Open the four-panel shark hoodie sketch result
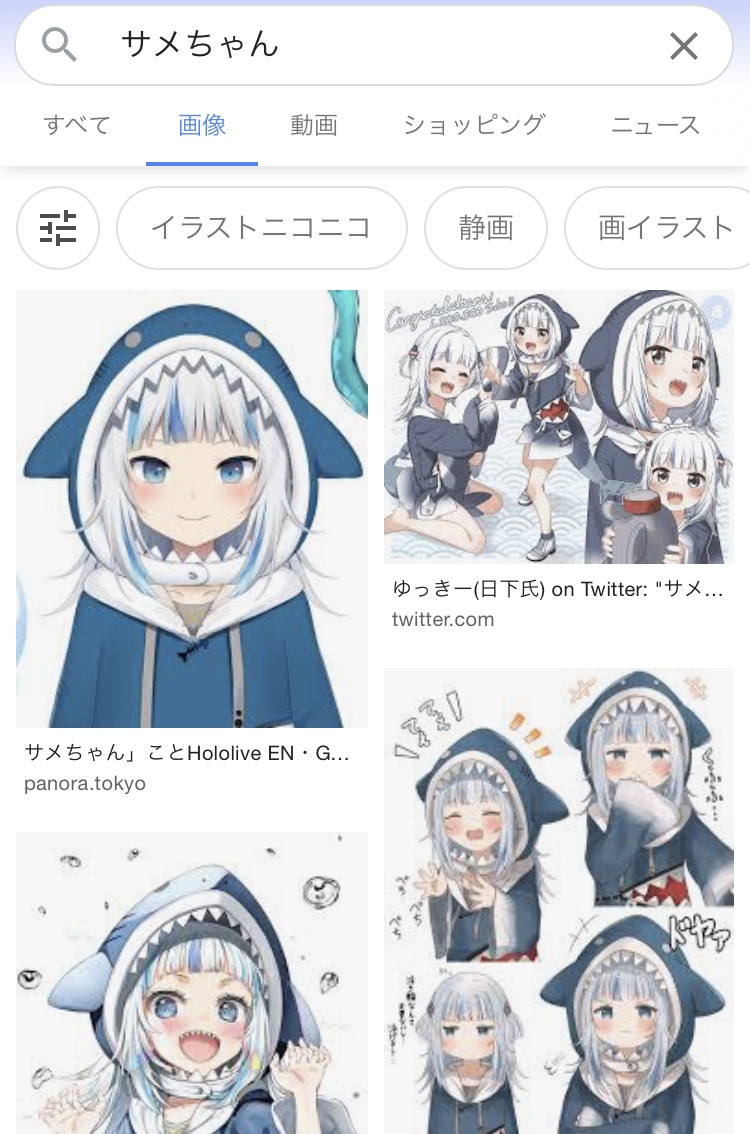 coord(558,901)
